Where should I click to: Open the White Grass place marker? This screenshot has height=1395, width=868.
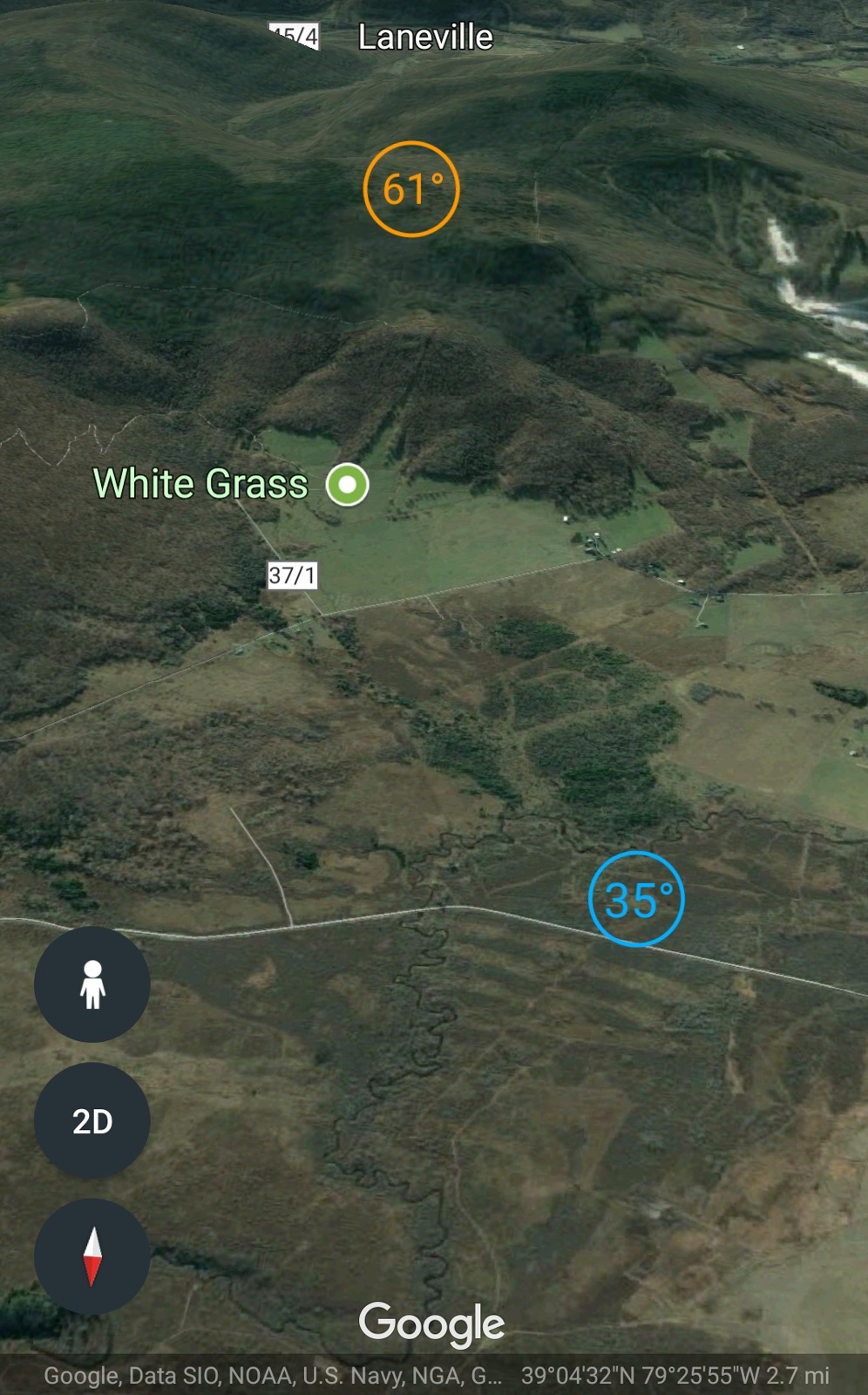coord(348,485)
